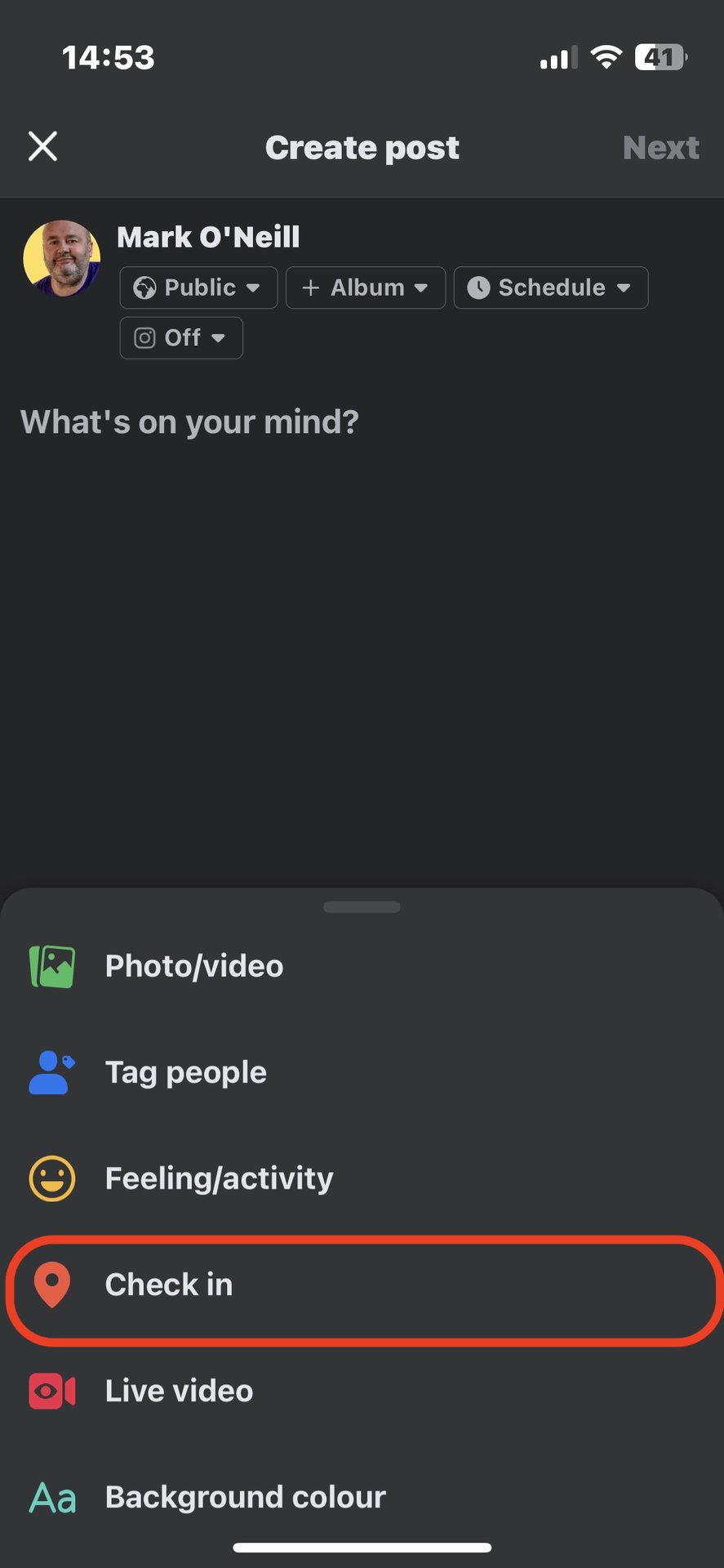Viewport: 724px width, 1568px height.
Task: Tap the Check in location pin icon
Action: (51, 1284)
